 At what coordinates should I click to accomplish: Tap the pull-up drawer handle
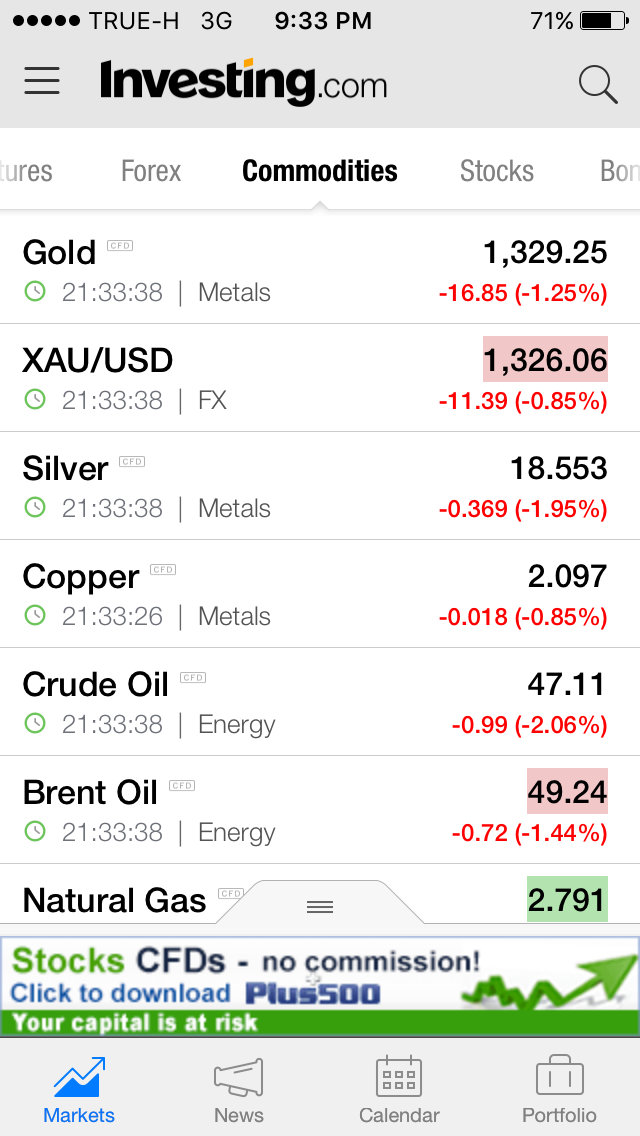click(320, 904)
